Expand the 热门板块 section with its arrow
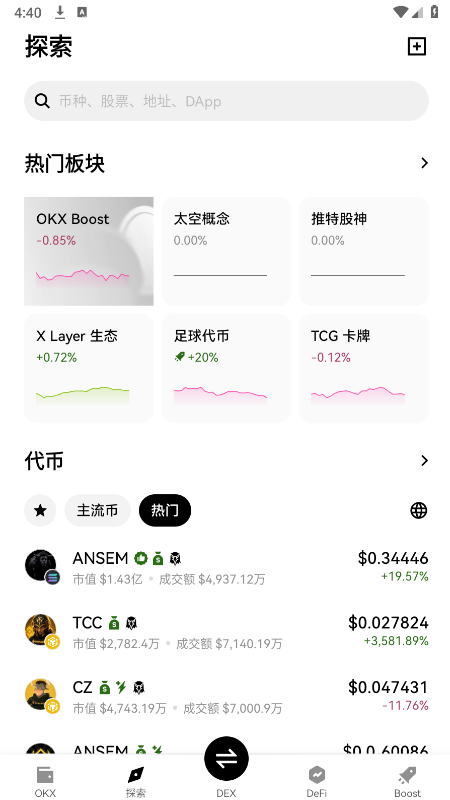The width and height of the screenshot is (450, 800). 424,163
